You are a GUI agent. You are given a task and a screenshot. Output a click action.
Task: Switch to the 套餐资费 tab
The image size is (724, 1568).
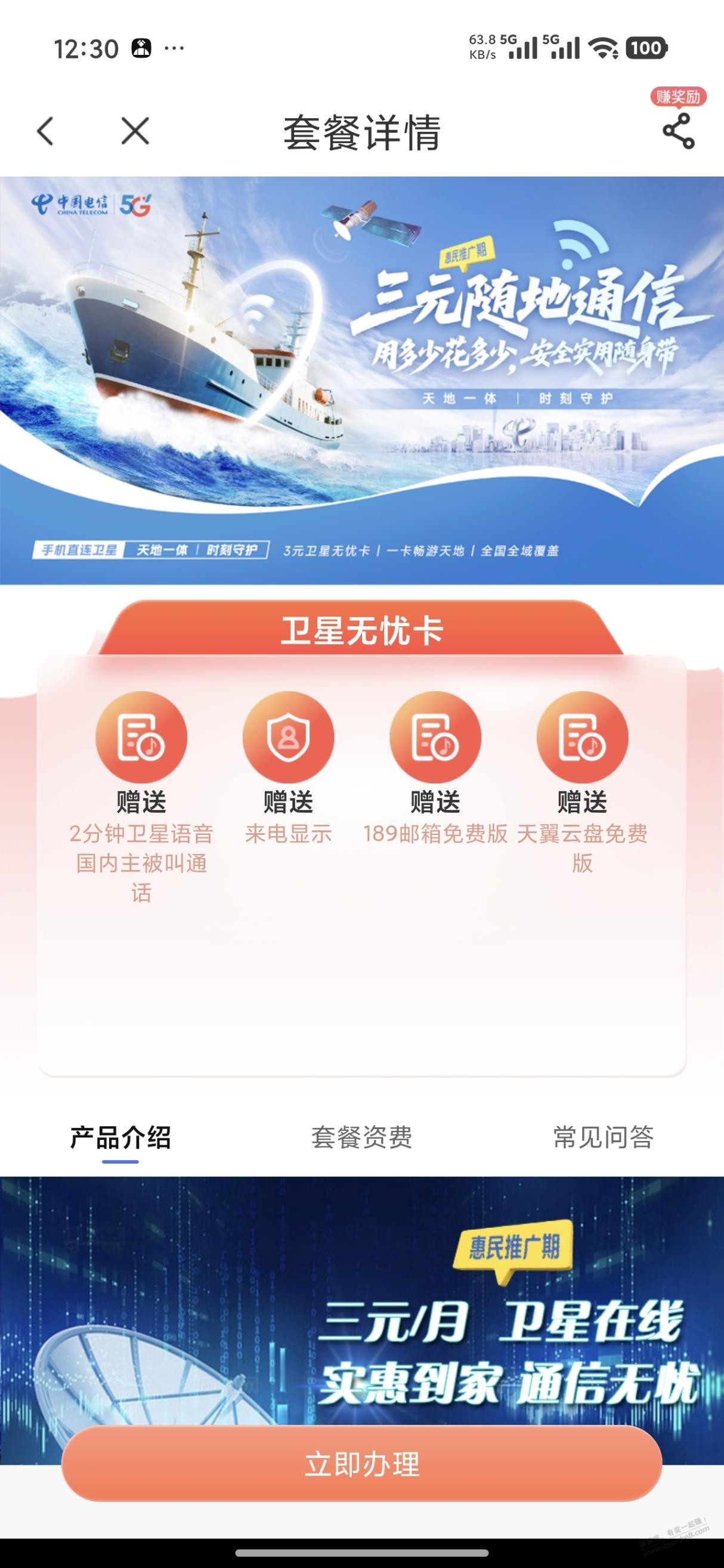tap(362, 1137)
